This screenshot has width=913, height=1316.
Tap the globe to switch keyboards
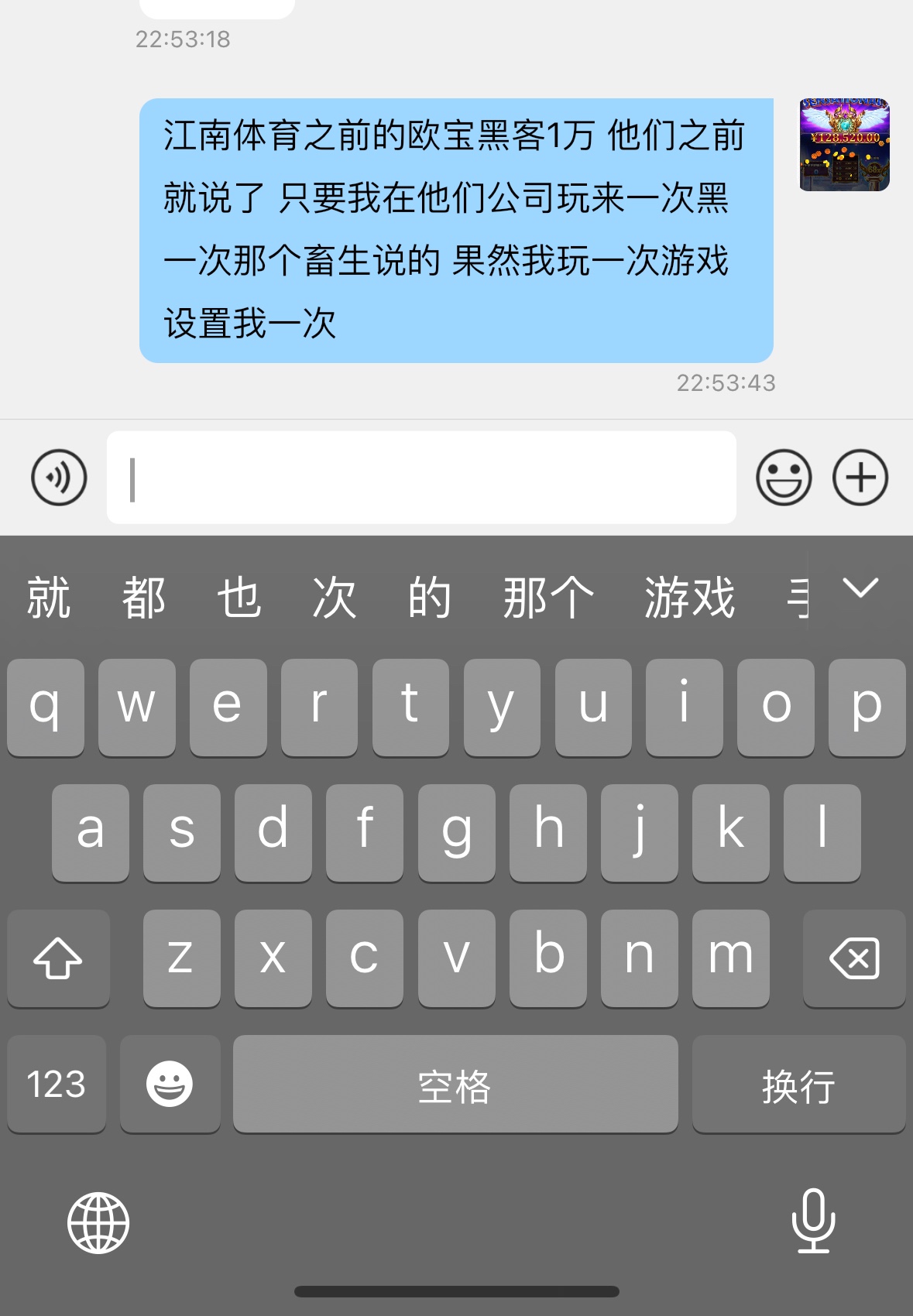coord(98,1222)
